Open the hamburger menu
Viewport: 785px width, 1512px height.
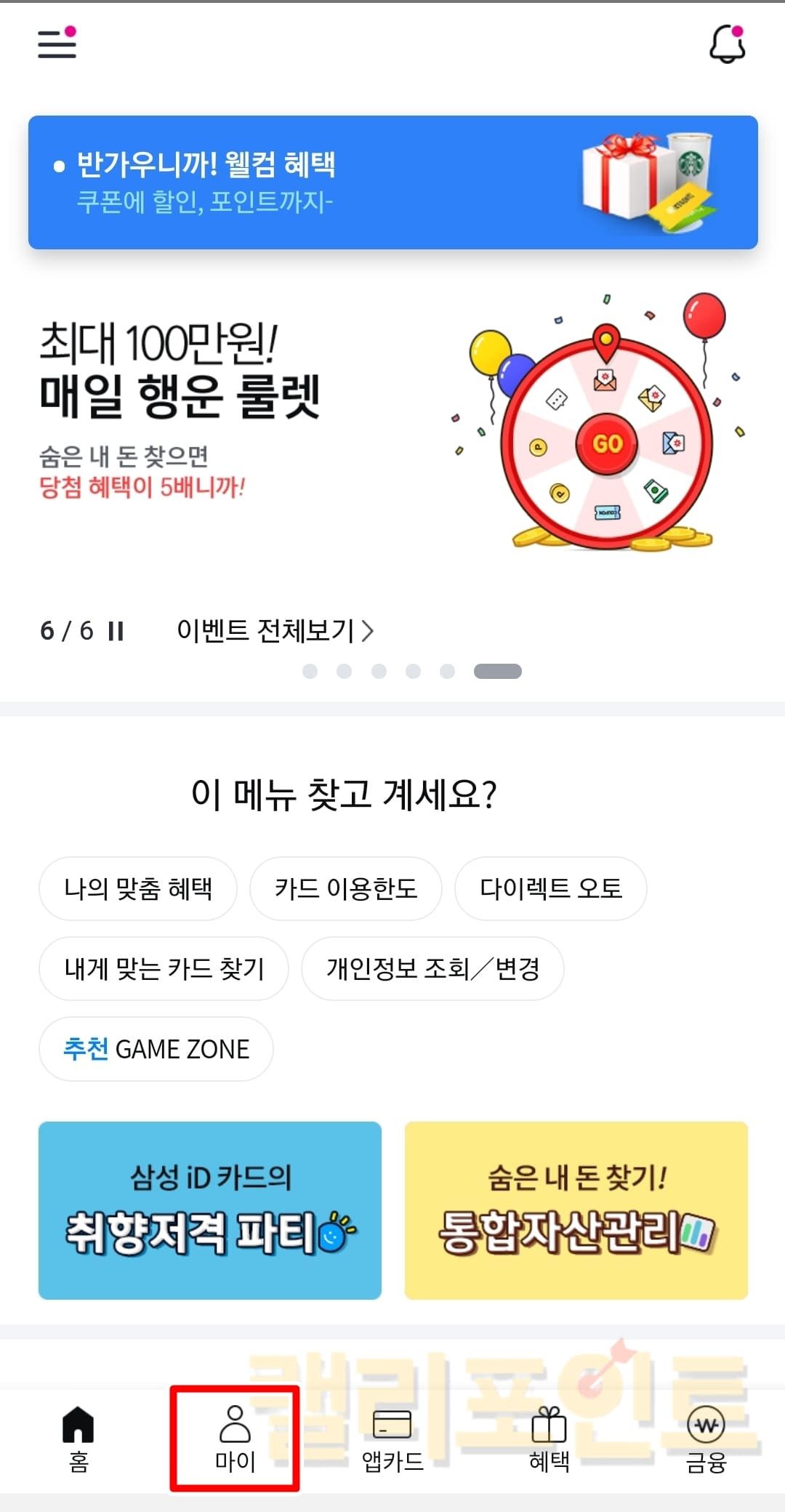57,44
